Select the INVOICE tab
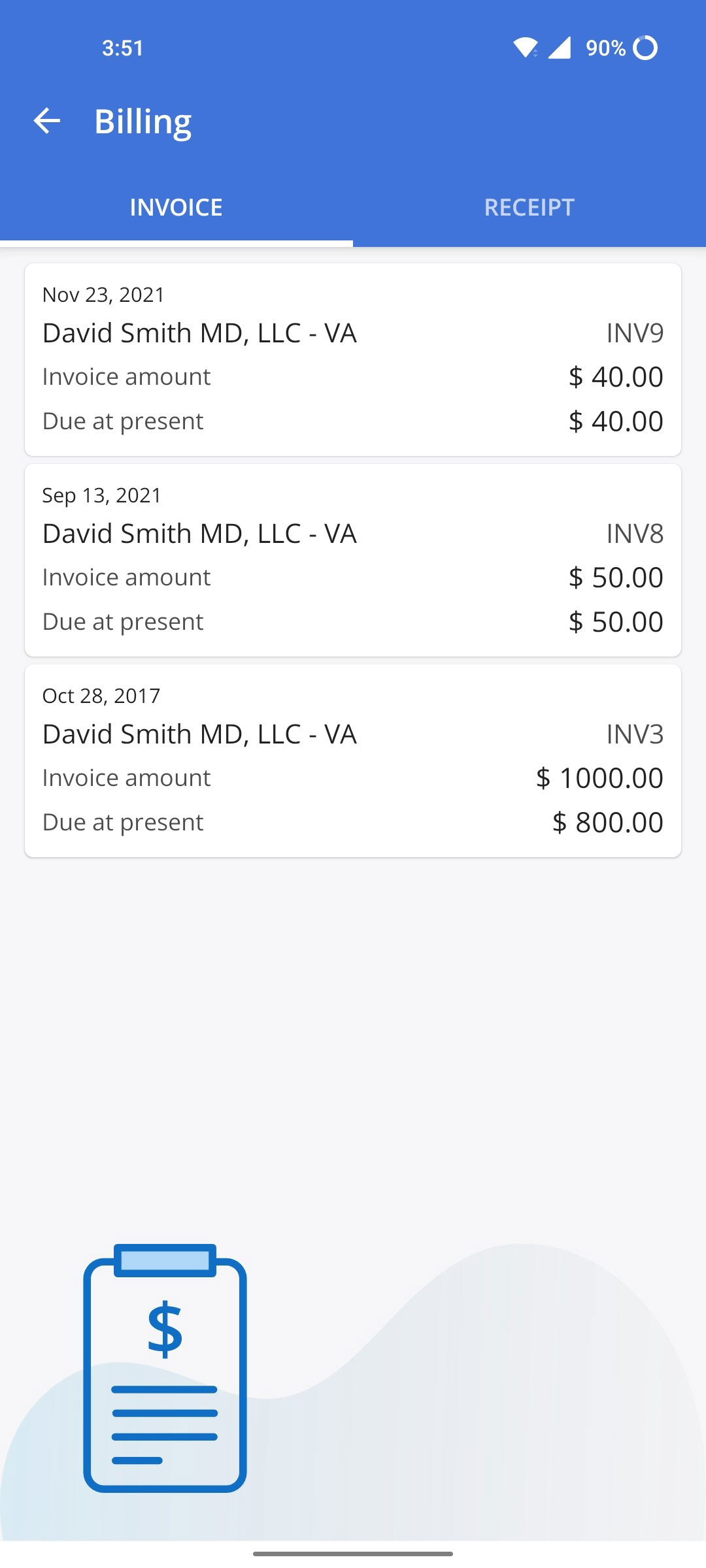The image size is (706, 1568). pyautogui.click(x=176, y=207)
